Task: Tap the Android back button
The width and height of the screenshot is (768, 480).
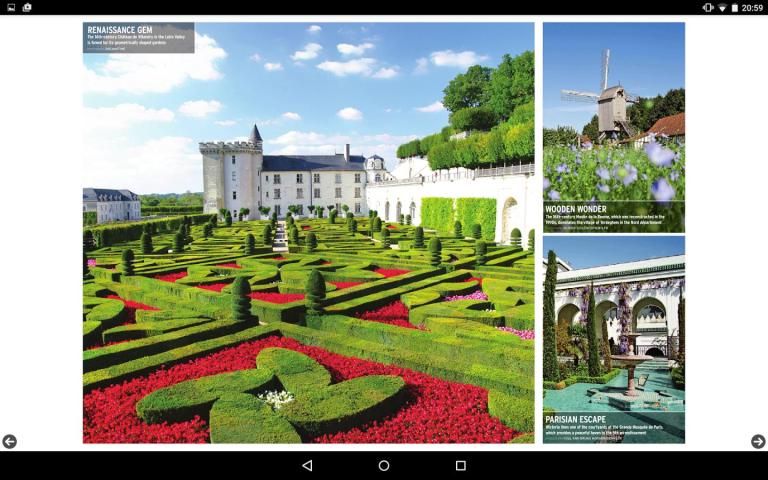Action: point(307,466)
